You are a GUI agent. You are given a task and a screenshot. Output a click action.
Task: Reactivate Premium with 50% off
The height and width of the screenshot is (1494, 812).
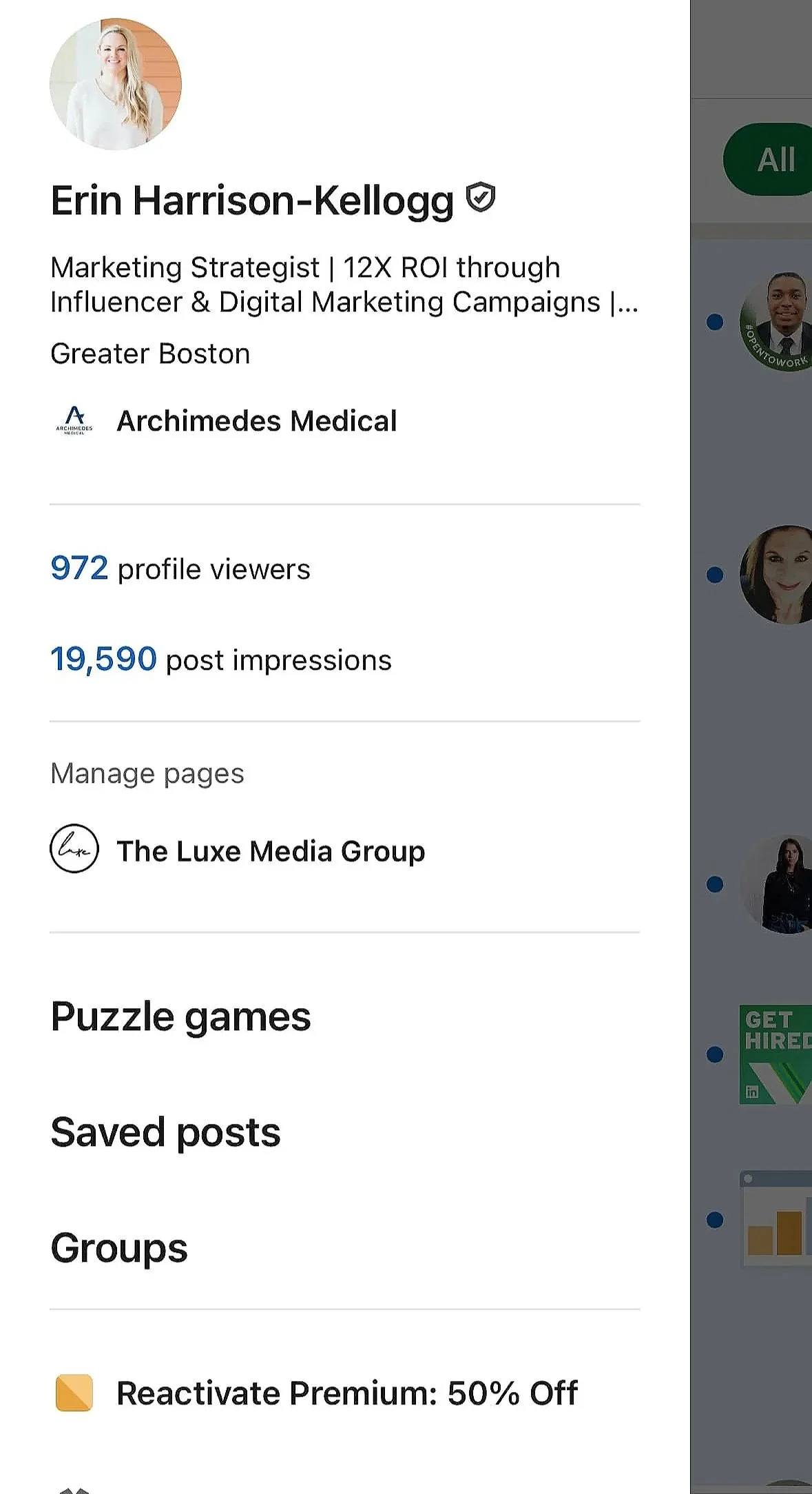(346, 1393)
